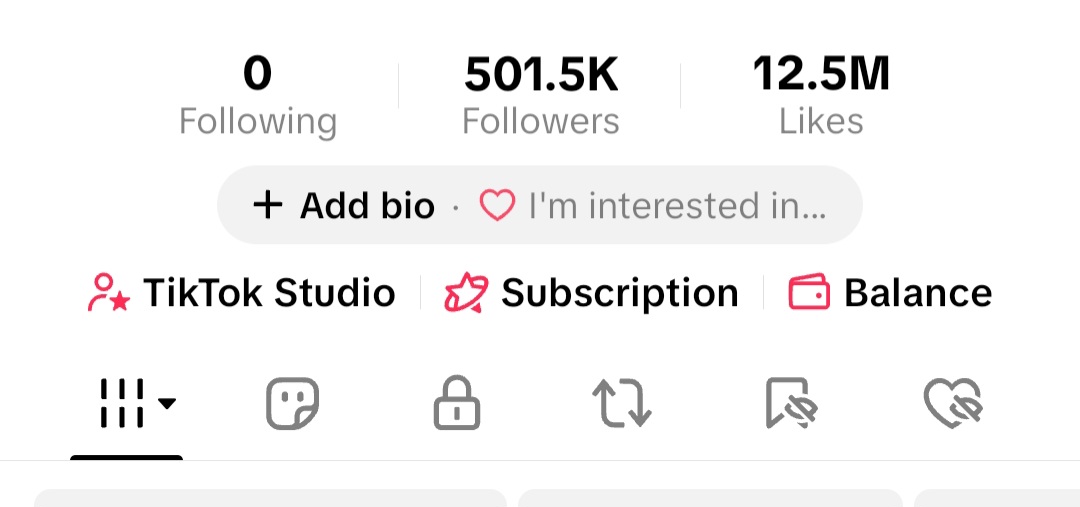Screen dimensions: 1080x507
Task: Switch to the stickers tab
Action: click(292, 404)
